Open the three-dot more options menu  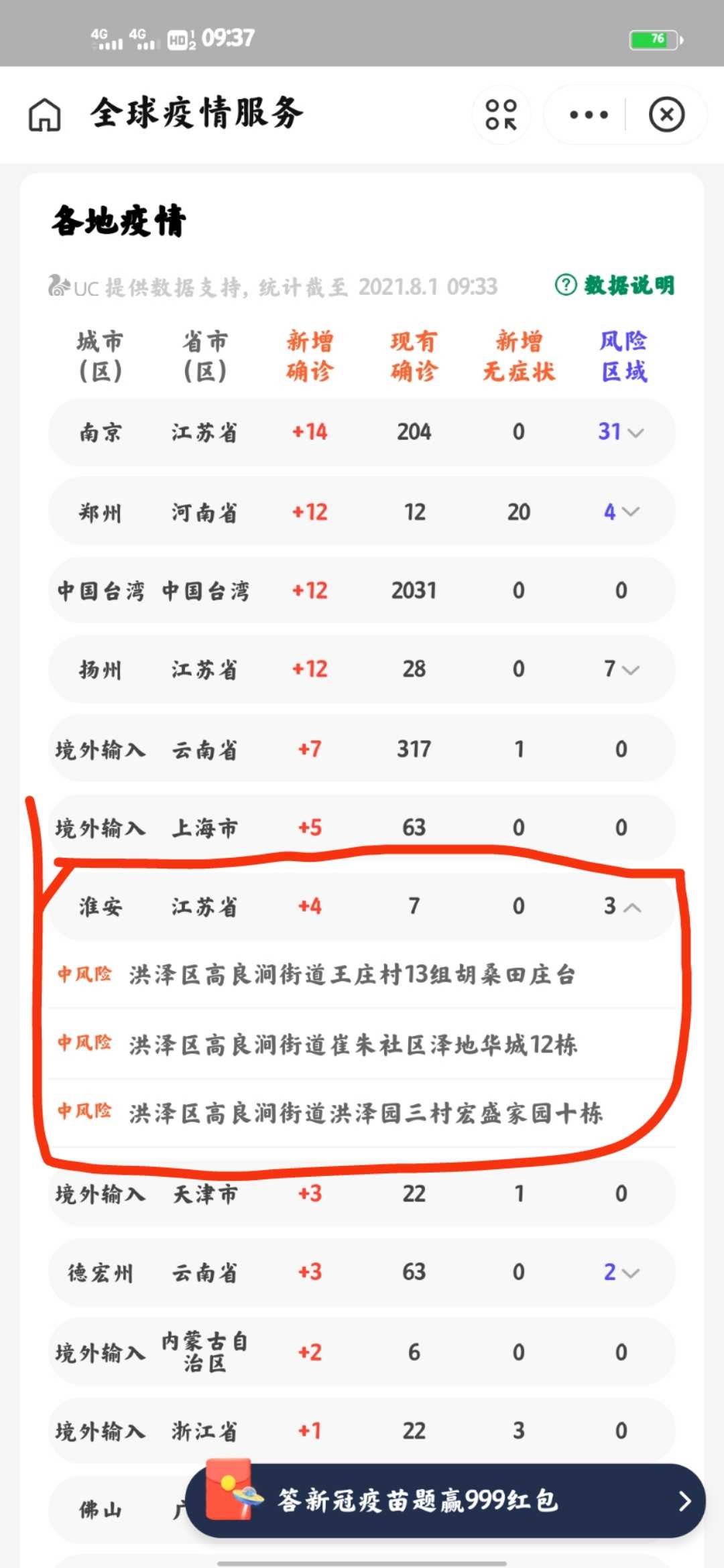point(589,115)
